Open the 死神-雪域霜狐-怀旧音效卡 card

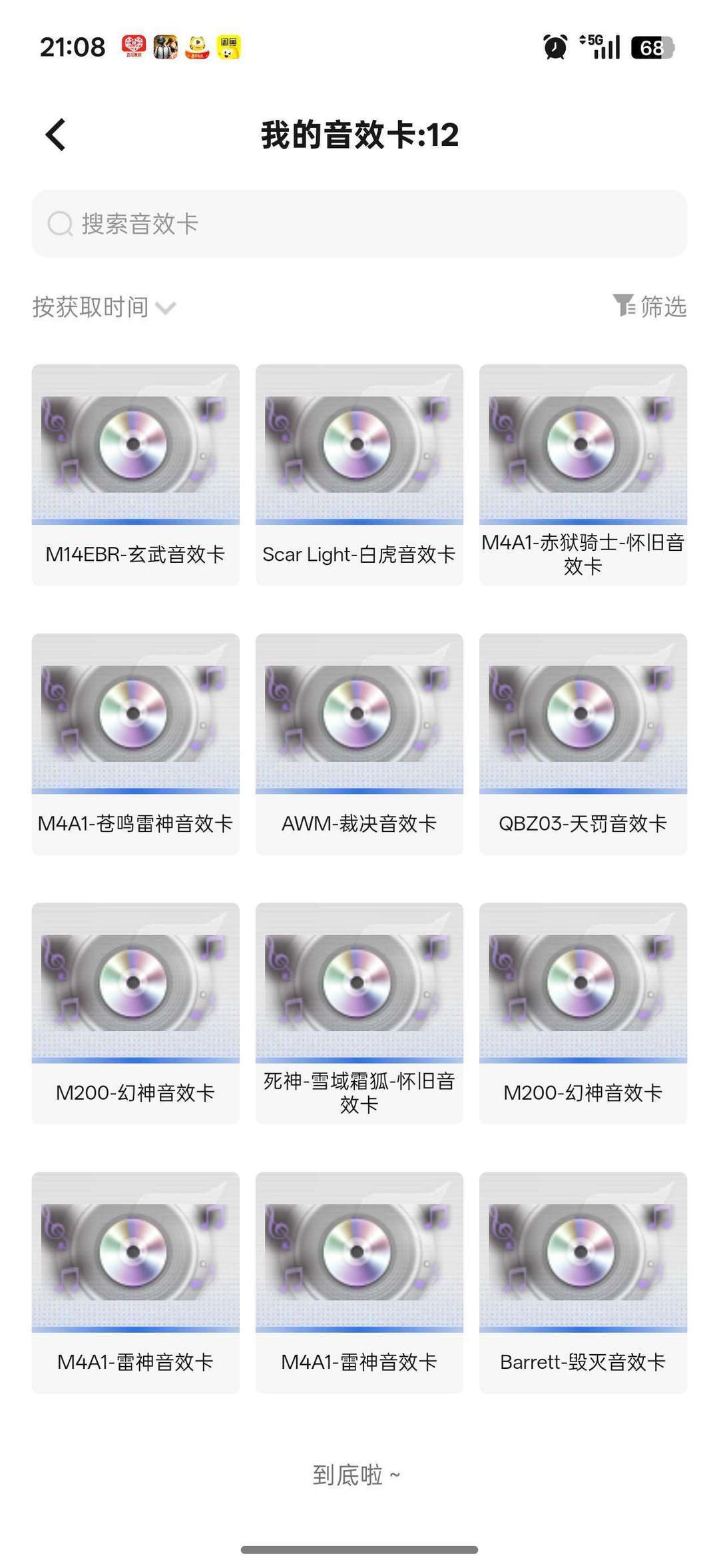click(x=358, y=1012)
